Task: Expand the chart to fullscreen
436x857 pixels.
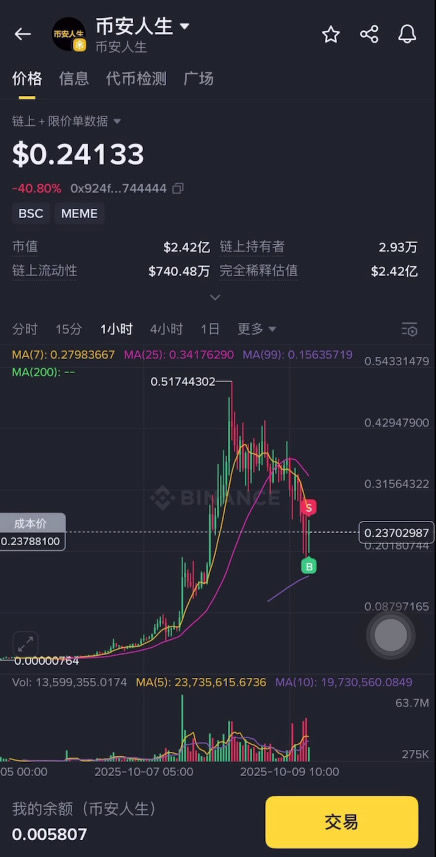Action: coord(25,644)
